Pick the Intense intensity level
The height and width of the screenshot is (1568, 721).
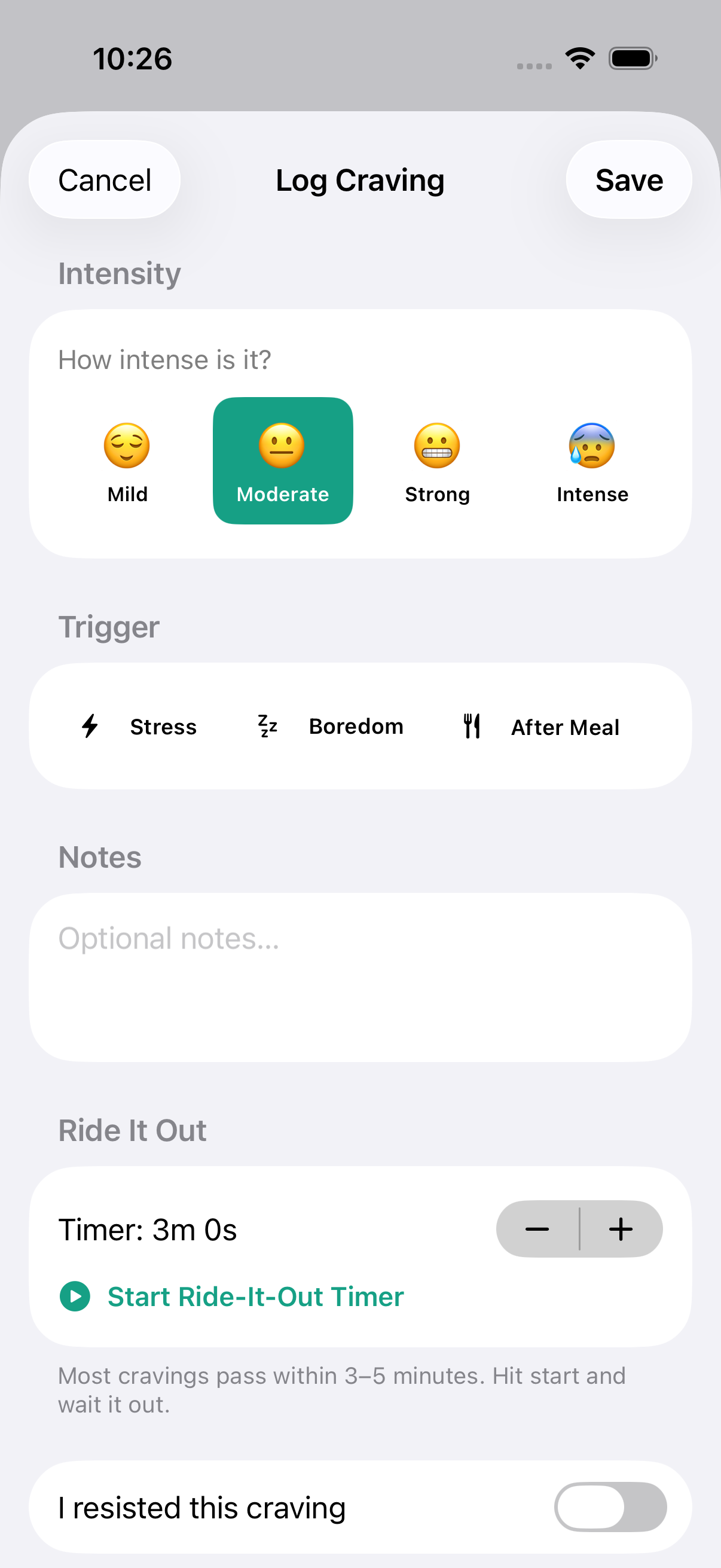(592, 462)
